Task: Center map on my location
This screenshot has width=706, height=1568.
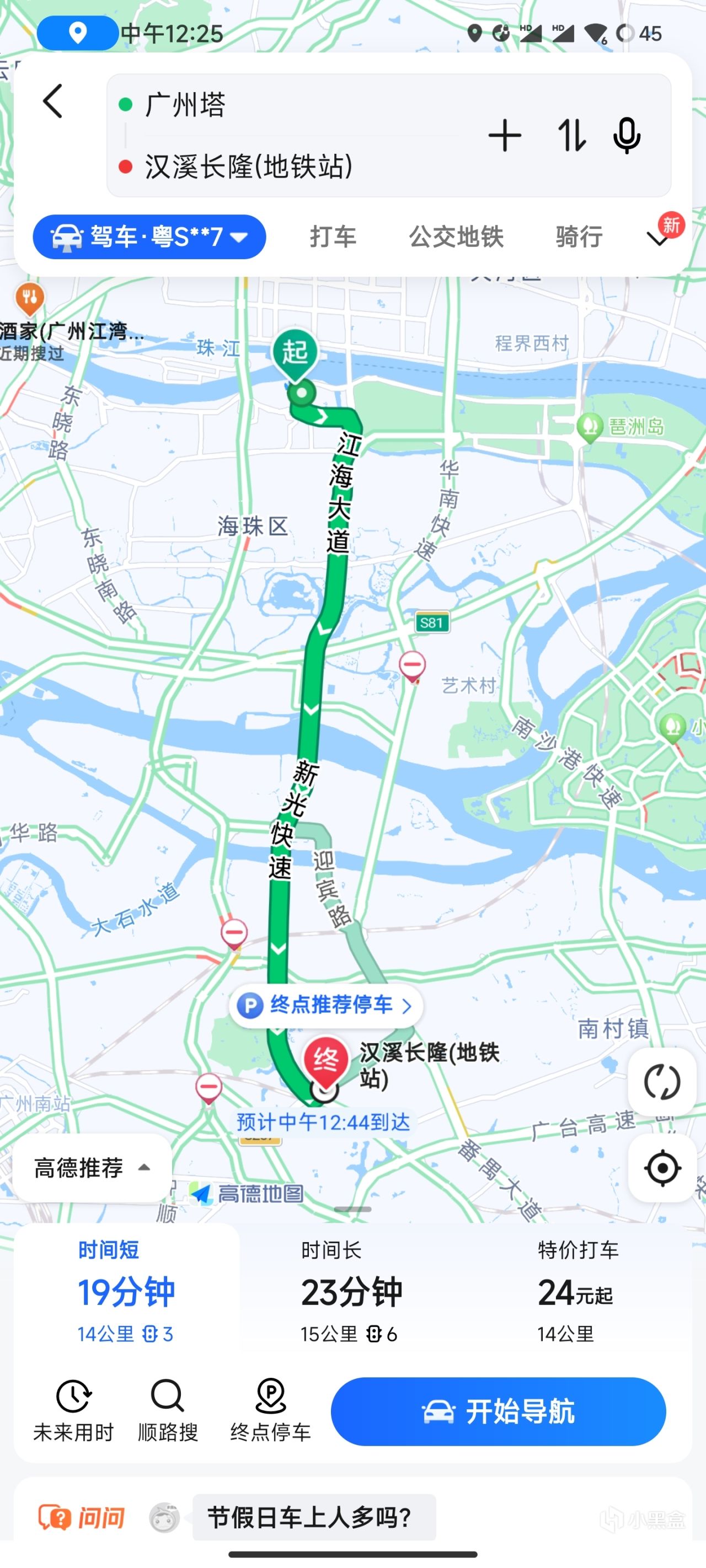Action: coord(661,1168)
